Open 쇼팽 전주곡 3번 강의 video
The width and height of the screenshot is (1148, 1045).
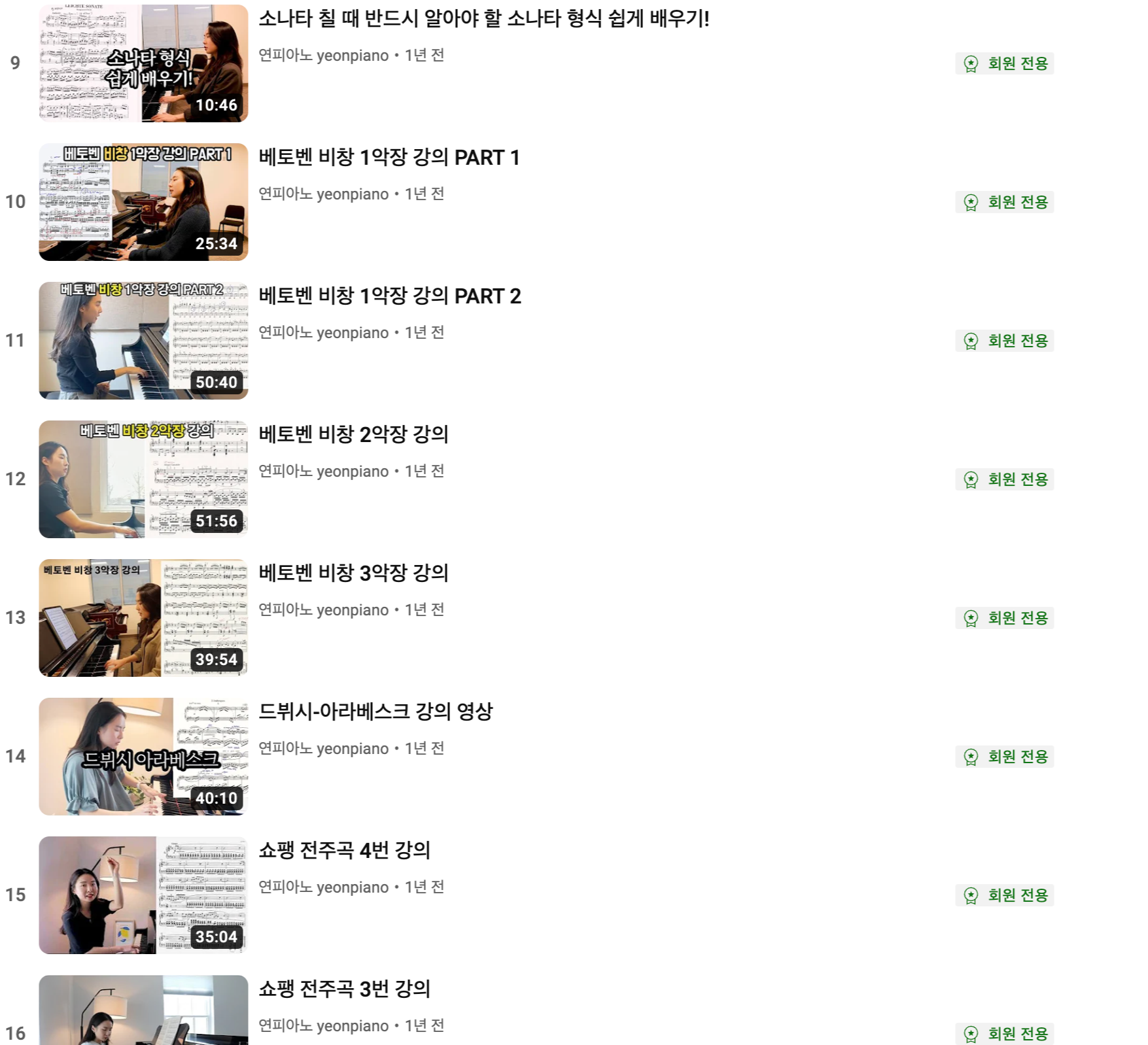click(344, 989)
